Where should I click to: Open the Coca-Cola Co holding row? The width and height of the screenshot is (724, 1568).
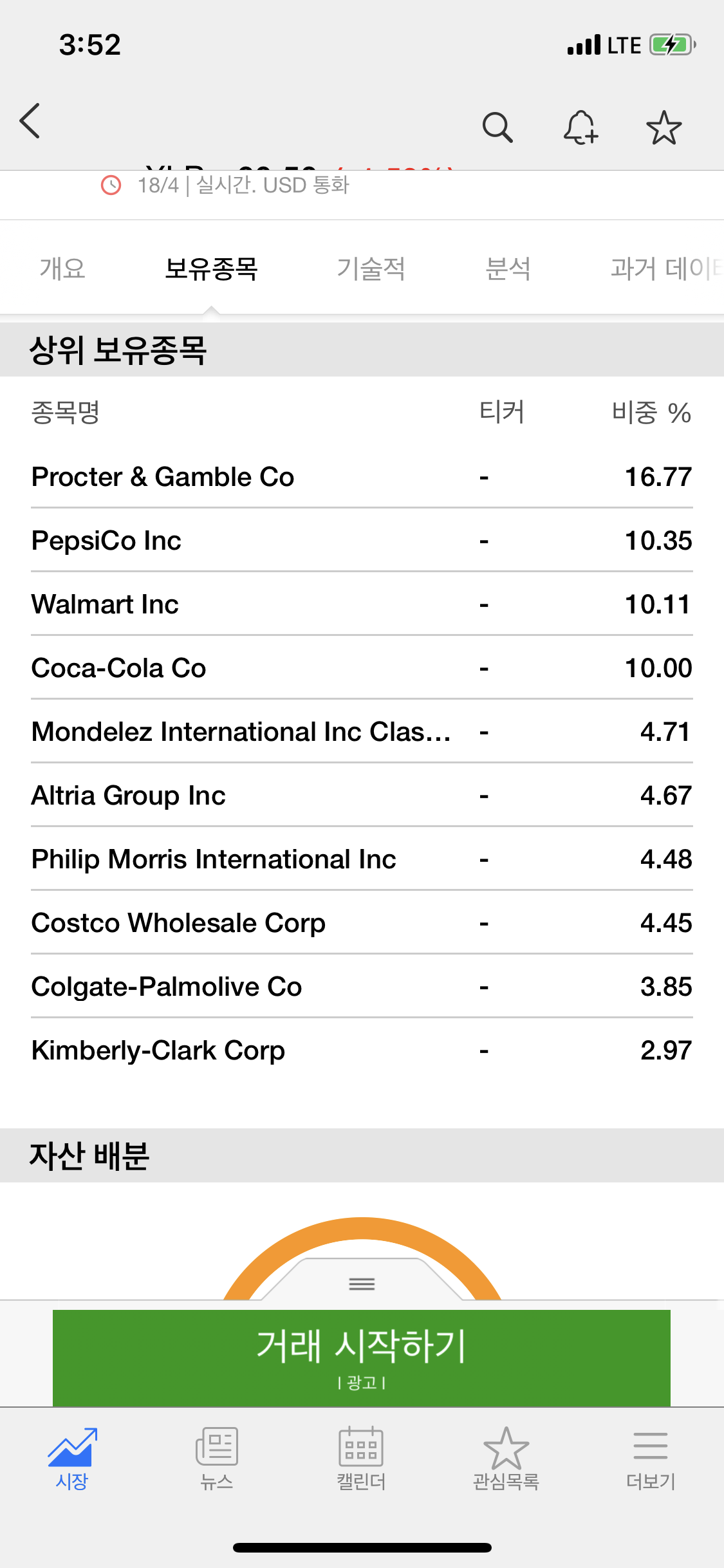pyautogui.click(x=362, y=668)
